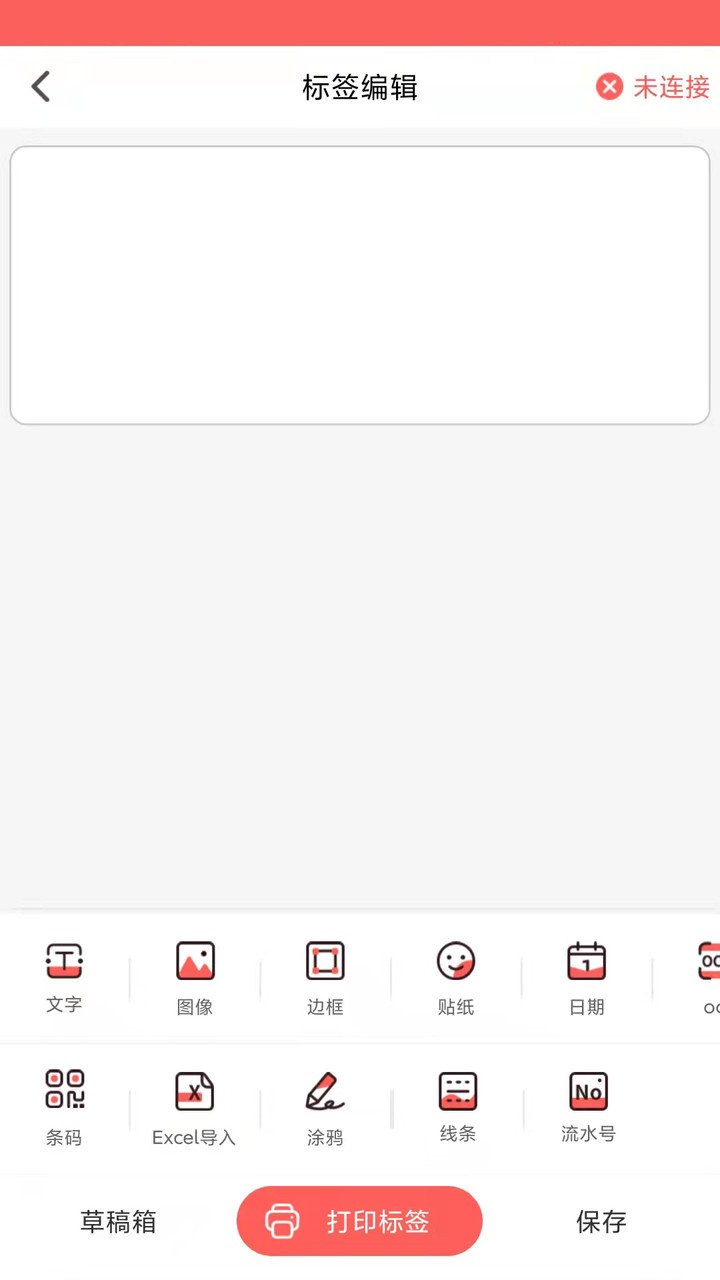Open Excel导入 import
Viewport: 720px width, 1280px height.
pyautogui.click(x=194, y=1106)
